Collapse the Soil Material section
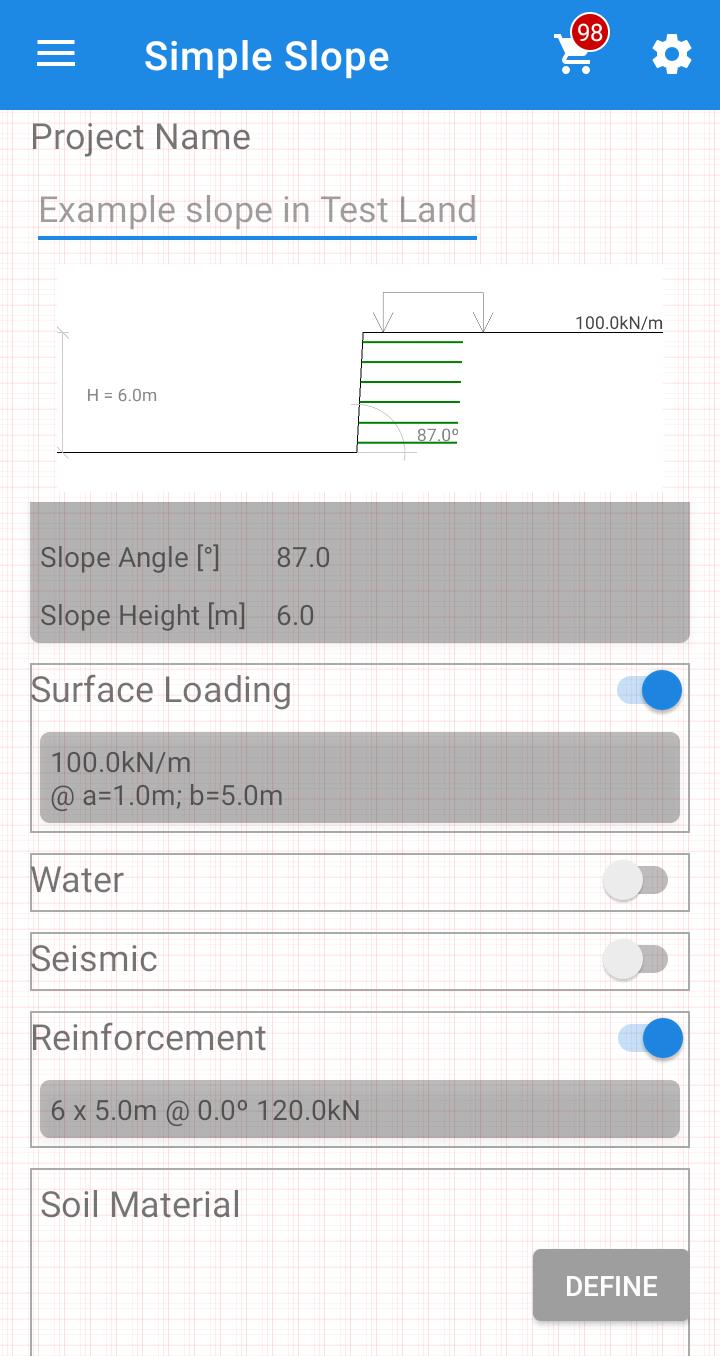Image resolution: width=720 pixels, height=1356 pixels. [140, 1205]
